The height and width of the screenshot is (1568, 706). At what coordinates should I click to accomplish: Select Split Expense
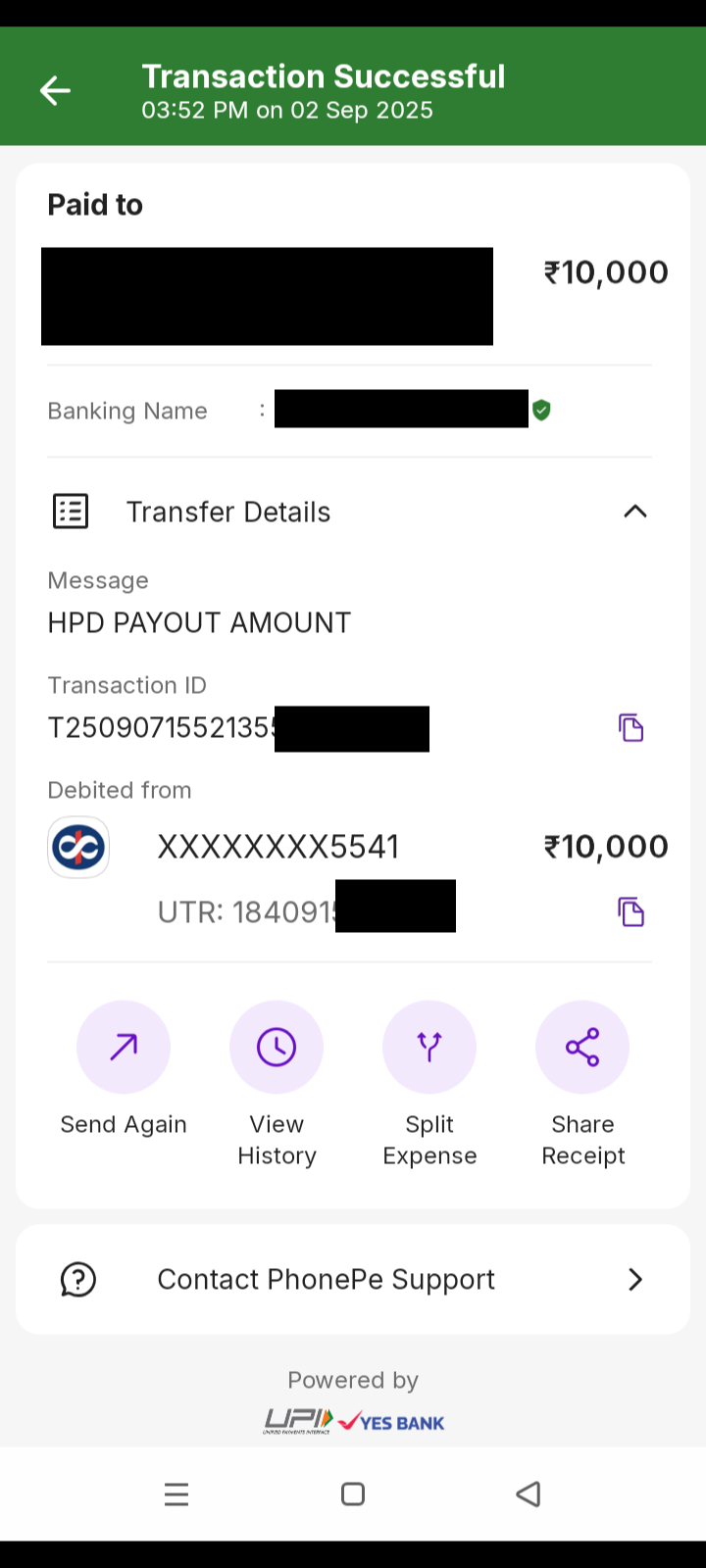(x=429, y=1048)
